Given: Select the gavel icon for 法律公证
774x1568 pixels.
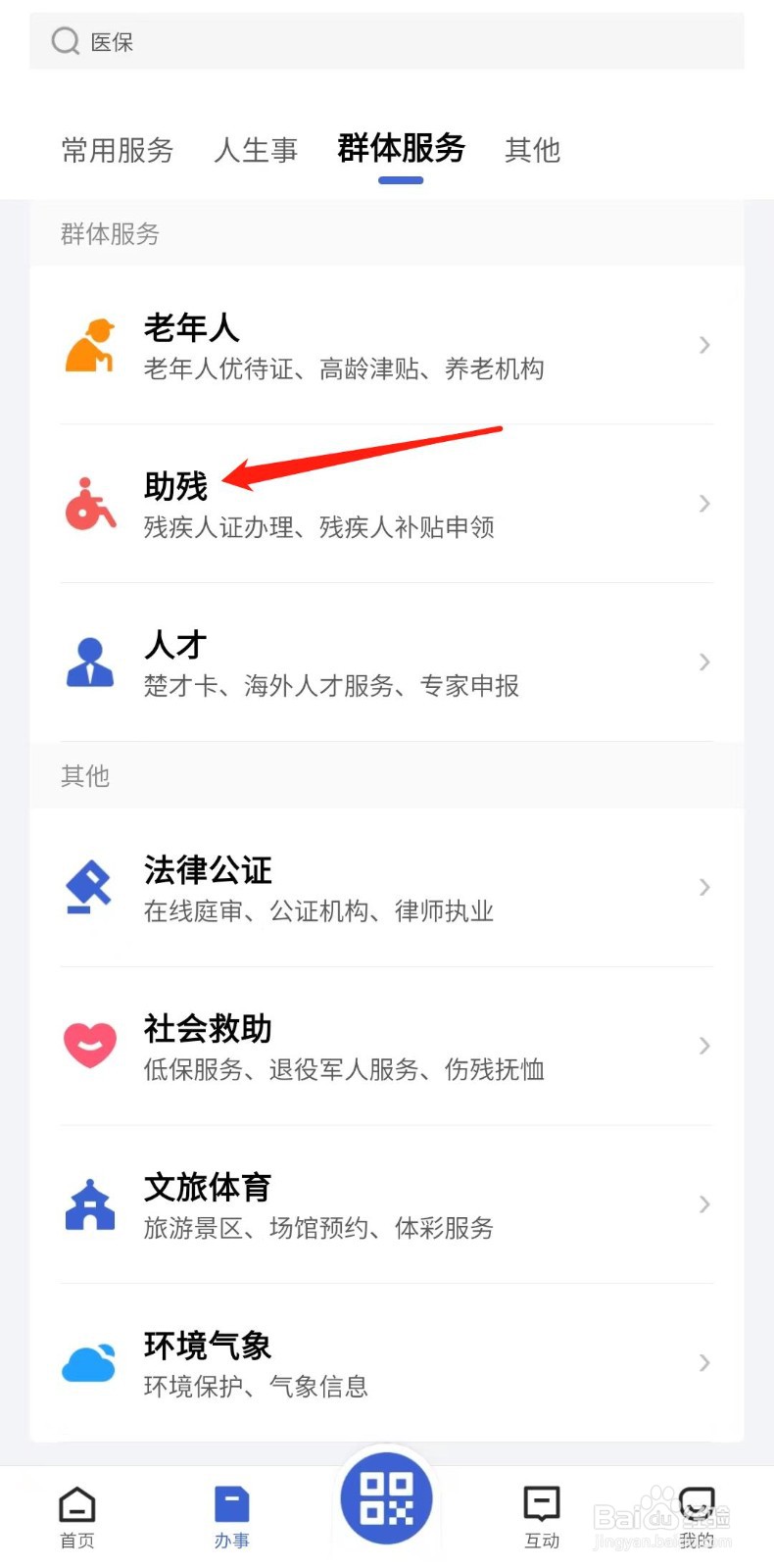Looking at the screenshot, I should tap(89, 887).
